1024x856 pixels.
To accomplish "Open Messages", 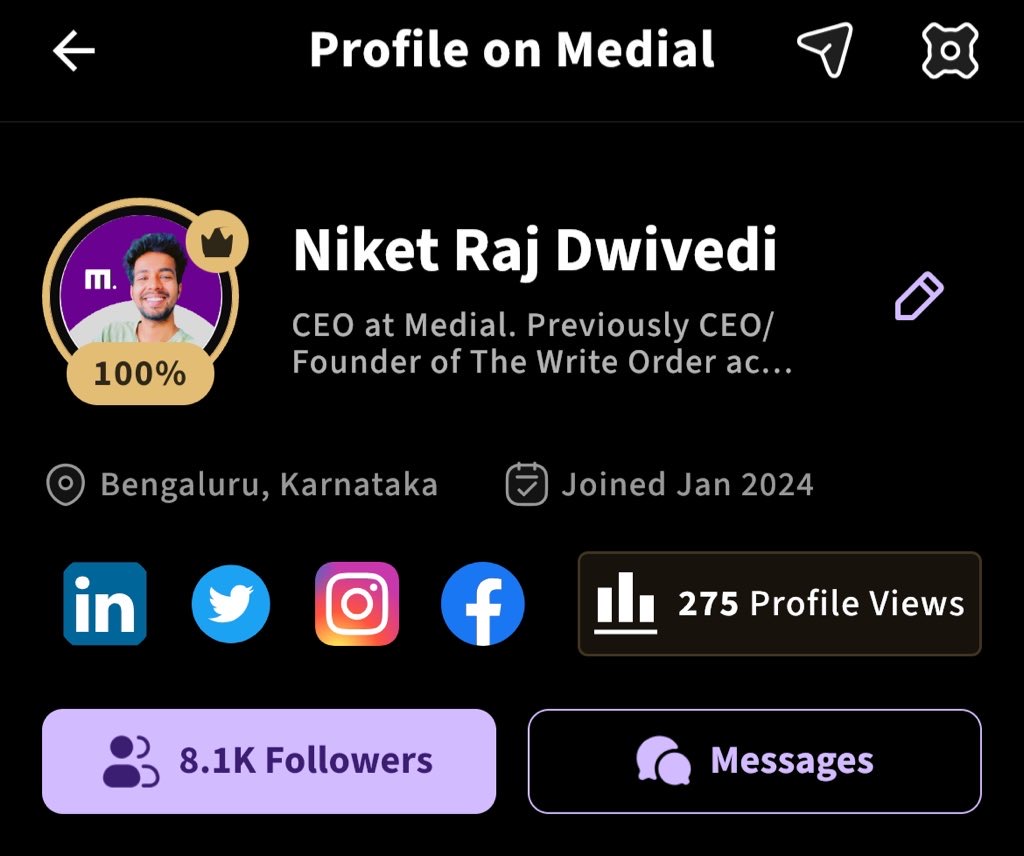I will click(755, 761).
